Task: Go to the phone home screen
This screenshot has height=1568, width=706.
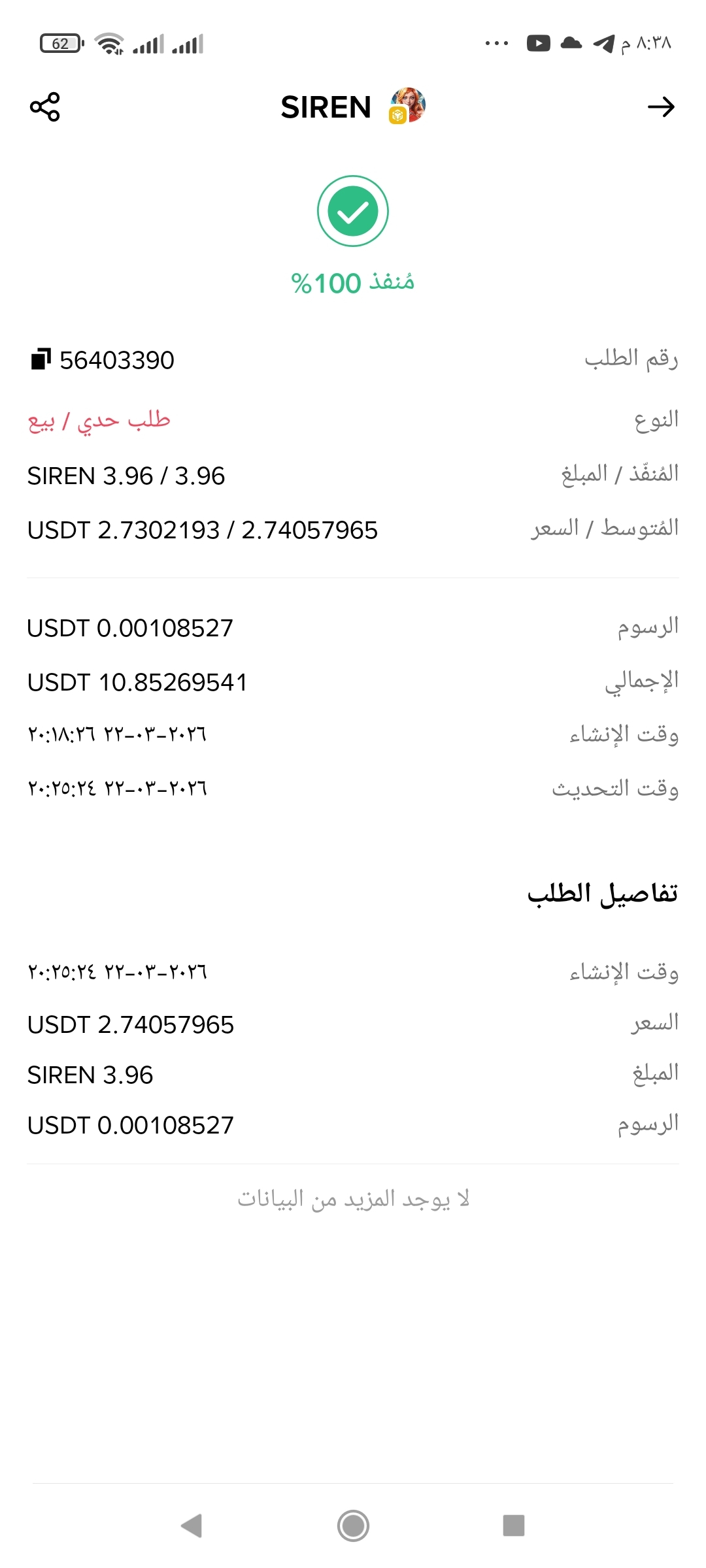Action: pos(353,1526)
